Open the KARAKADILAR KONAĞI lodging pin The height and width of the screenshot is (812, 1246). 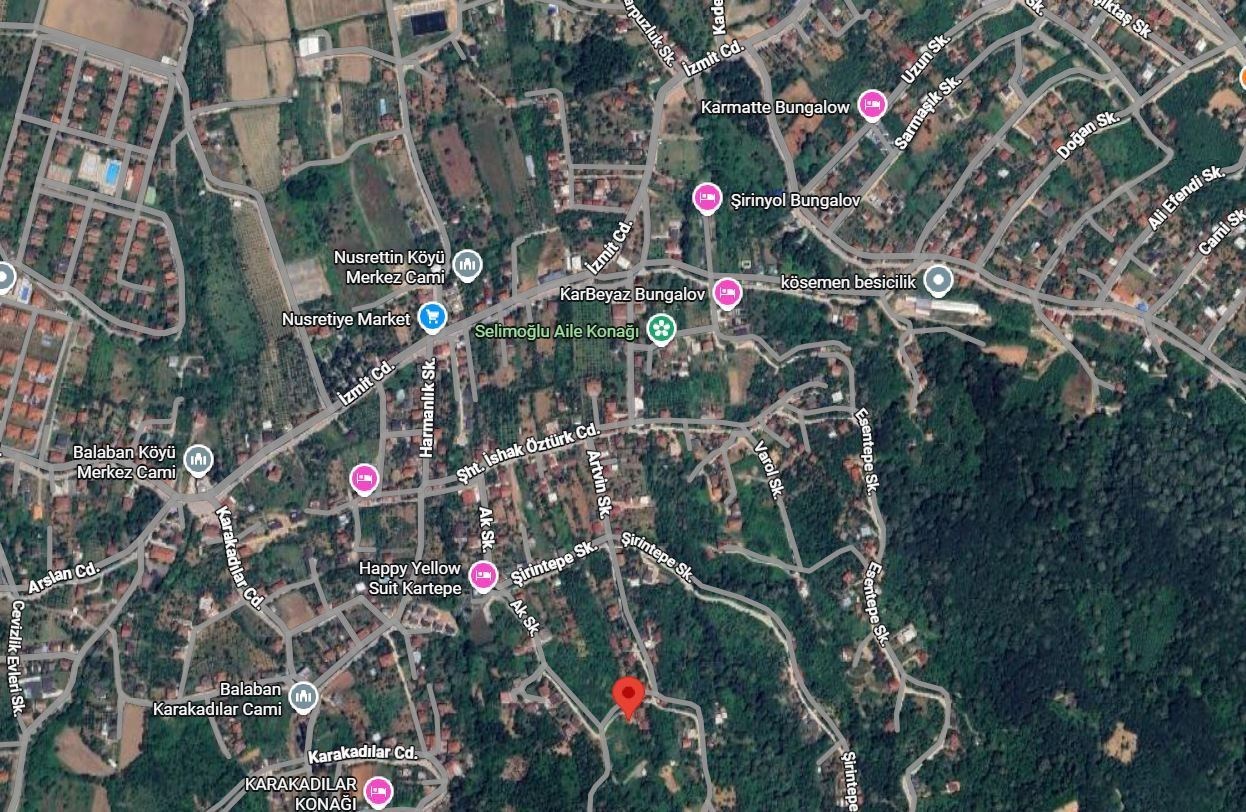coord(377,792)
